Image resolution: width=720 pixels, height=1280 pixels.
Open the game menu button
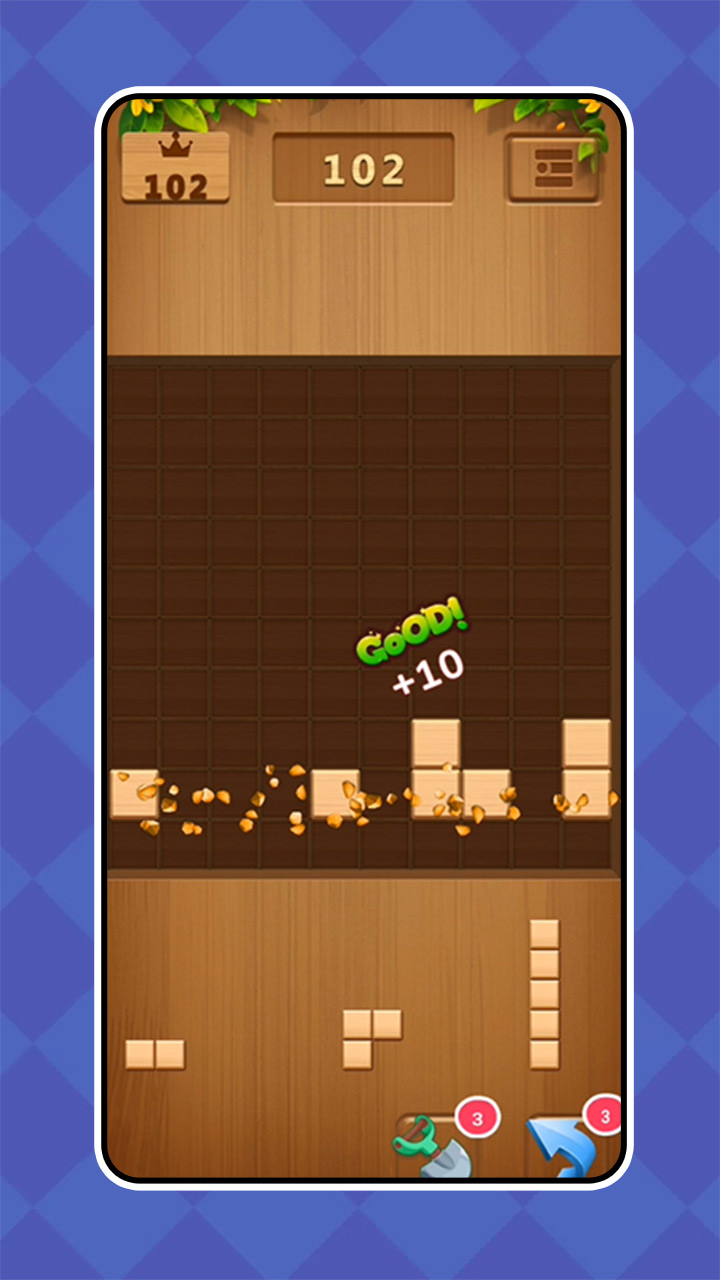(x=552, y=169)
